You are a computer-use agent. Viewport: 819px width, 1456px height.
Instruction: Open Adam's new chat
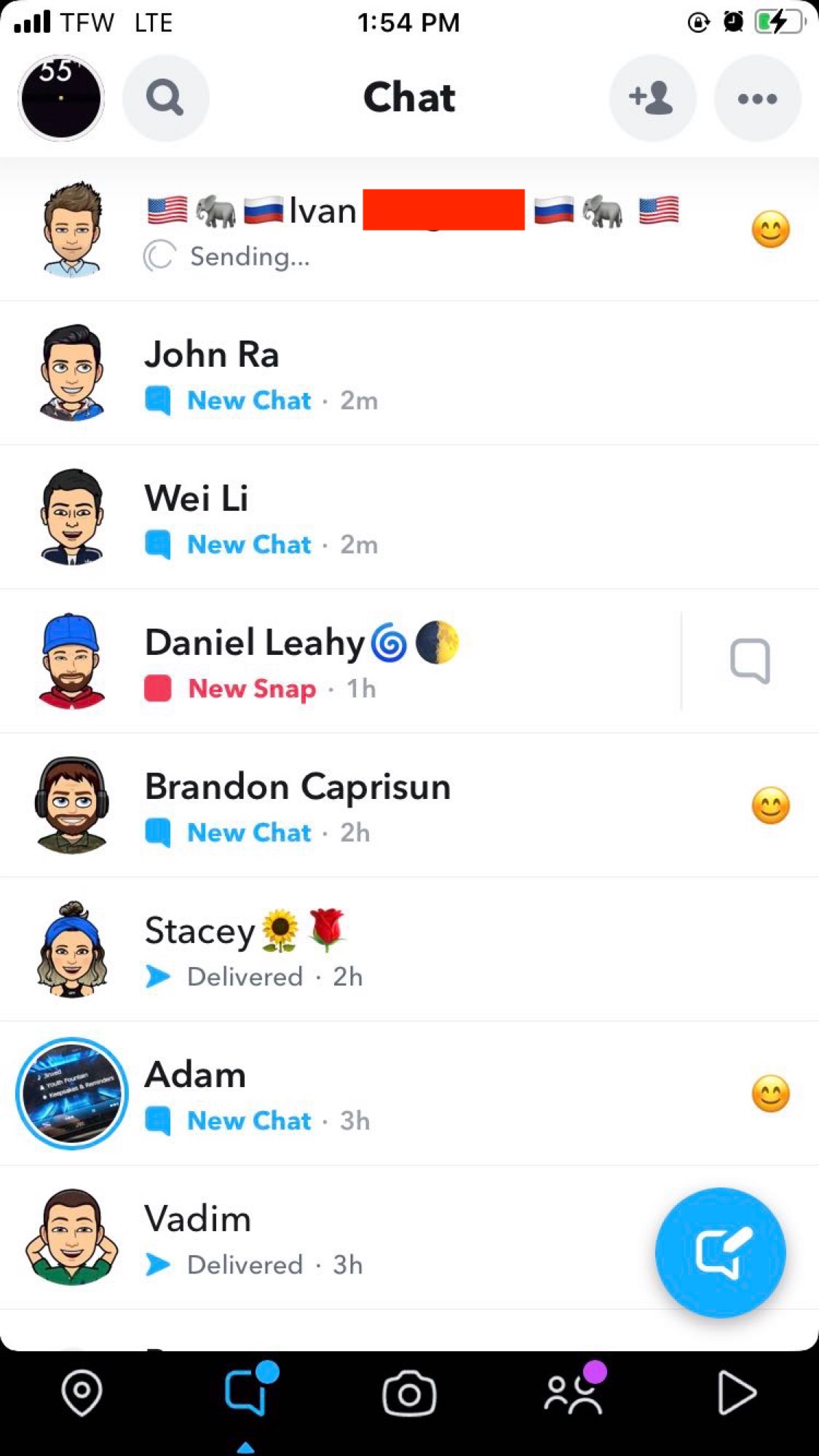409,1094
